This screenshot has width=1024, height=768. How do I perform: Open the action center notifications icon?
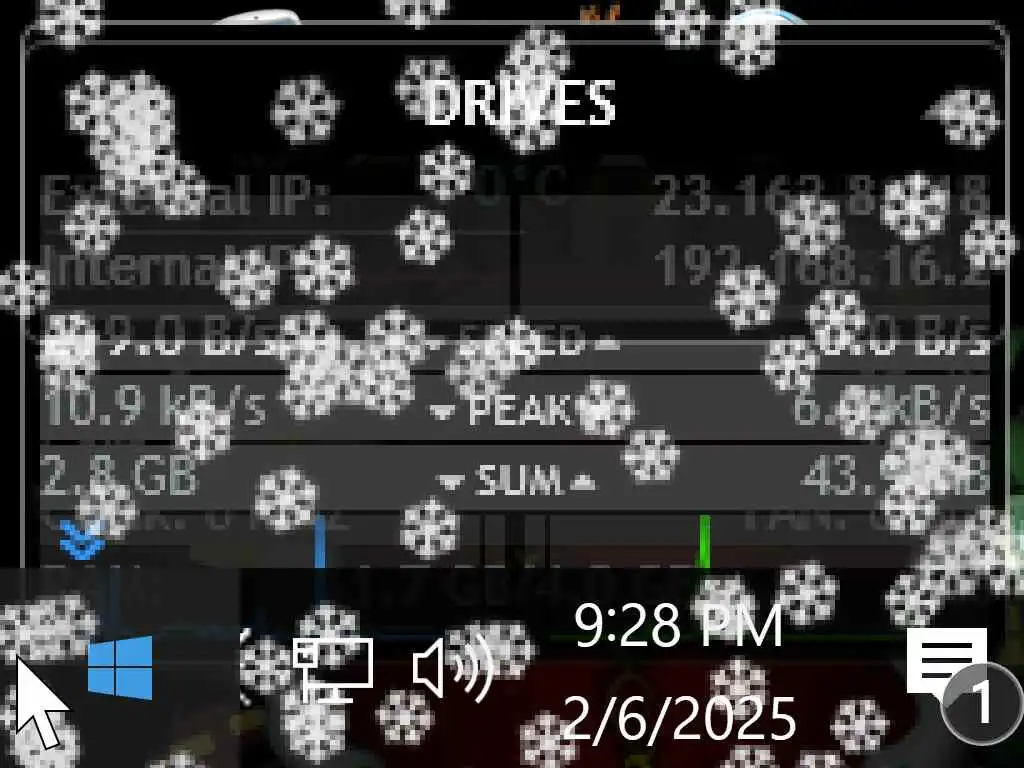(948, 662)
